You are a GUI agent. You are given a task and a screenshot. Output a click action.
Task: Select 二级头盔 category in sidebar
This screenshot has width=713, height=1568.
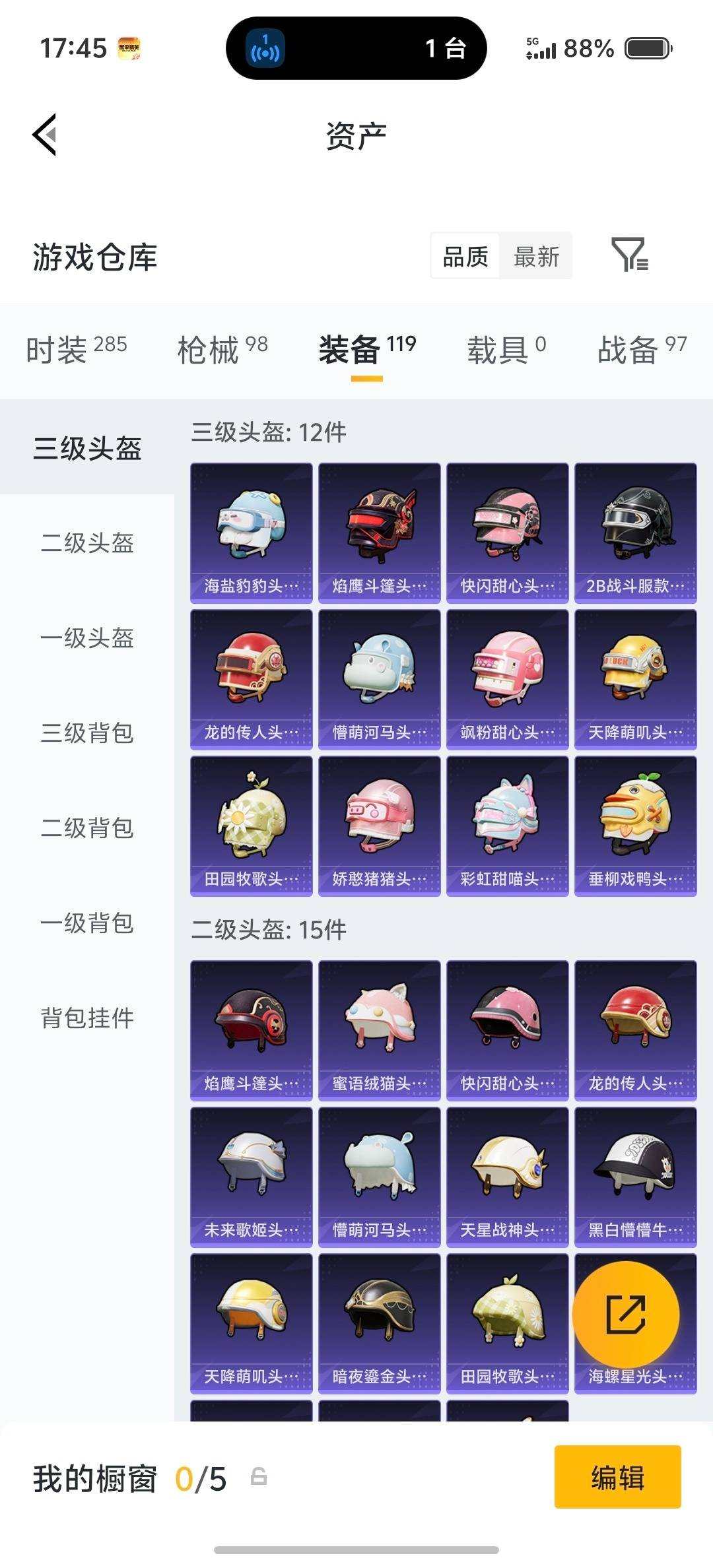tap(87, 542)
